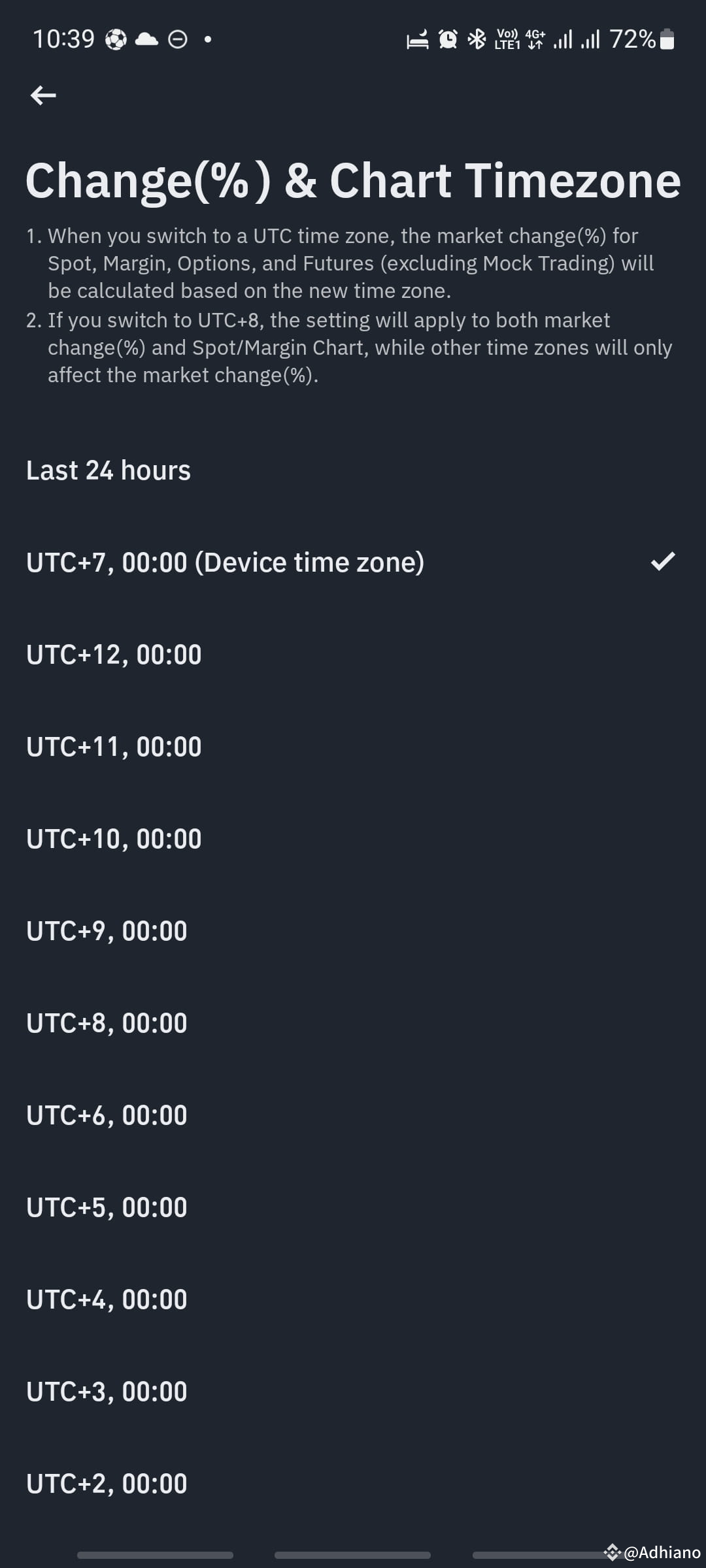The width and height of the screenshot is (706, 1568).
Task: Tap the back arrow at top left
Action: pyautogui.click(x=43, y=95)
